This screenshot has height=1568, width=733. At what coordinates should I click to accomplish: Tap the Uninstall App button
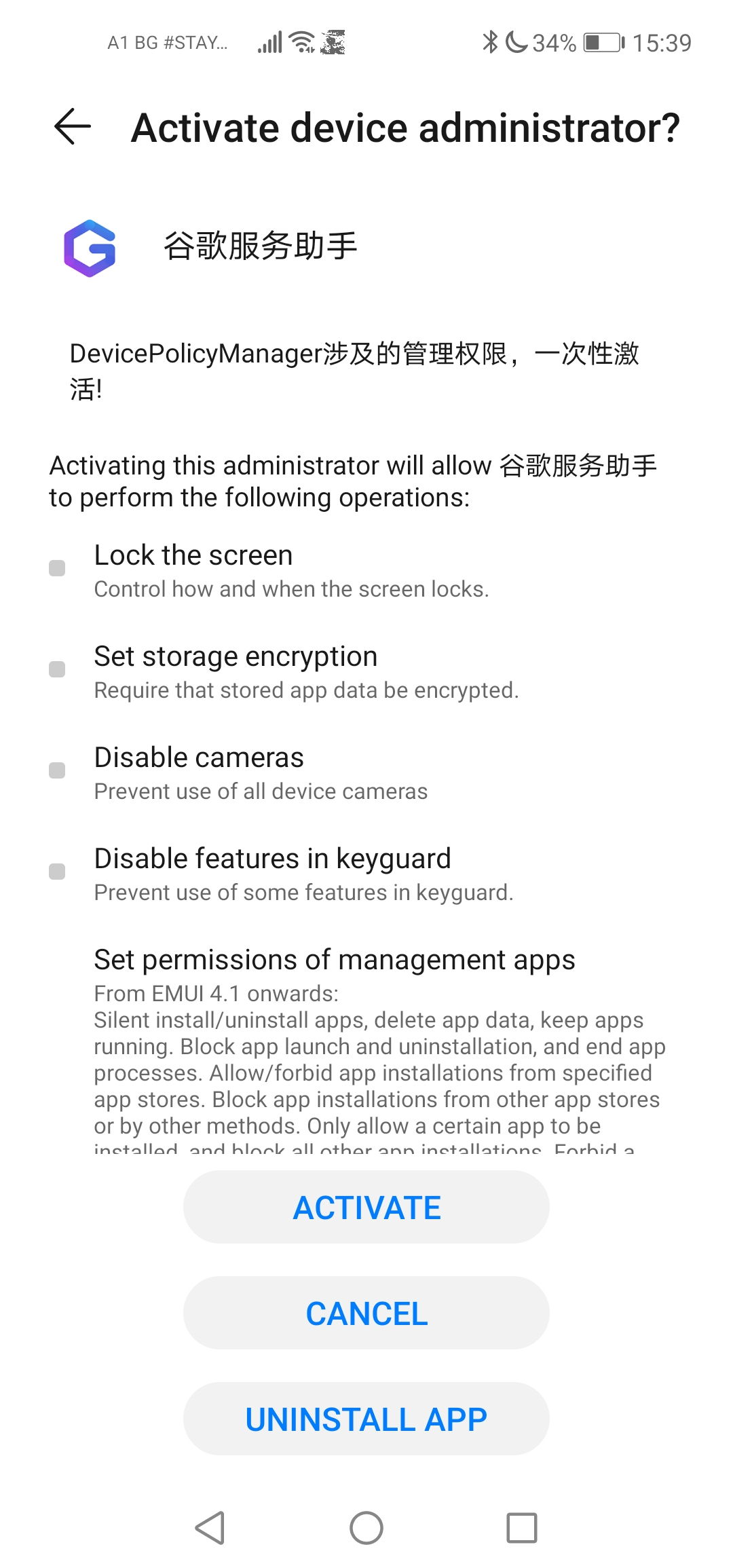pyautogui.click(x=366, y=1419)
